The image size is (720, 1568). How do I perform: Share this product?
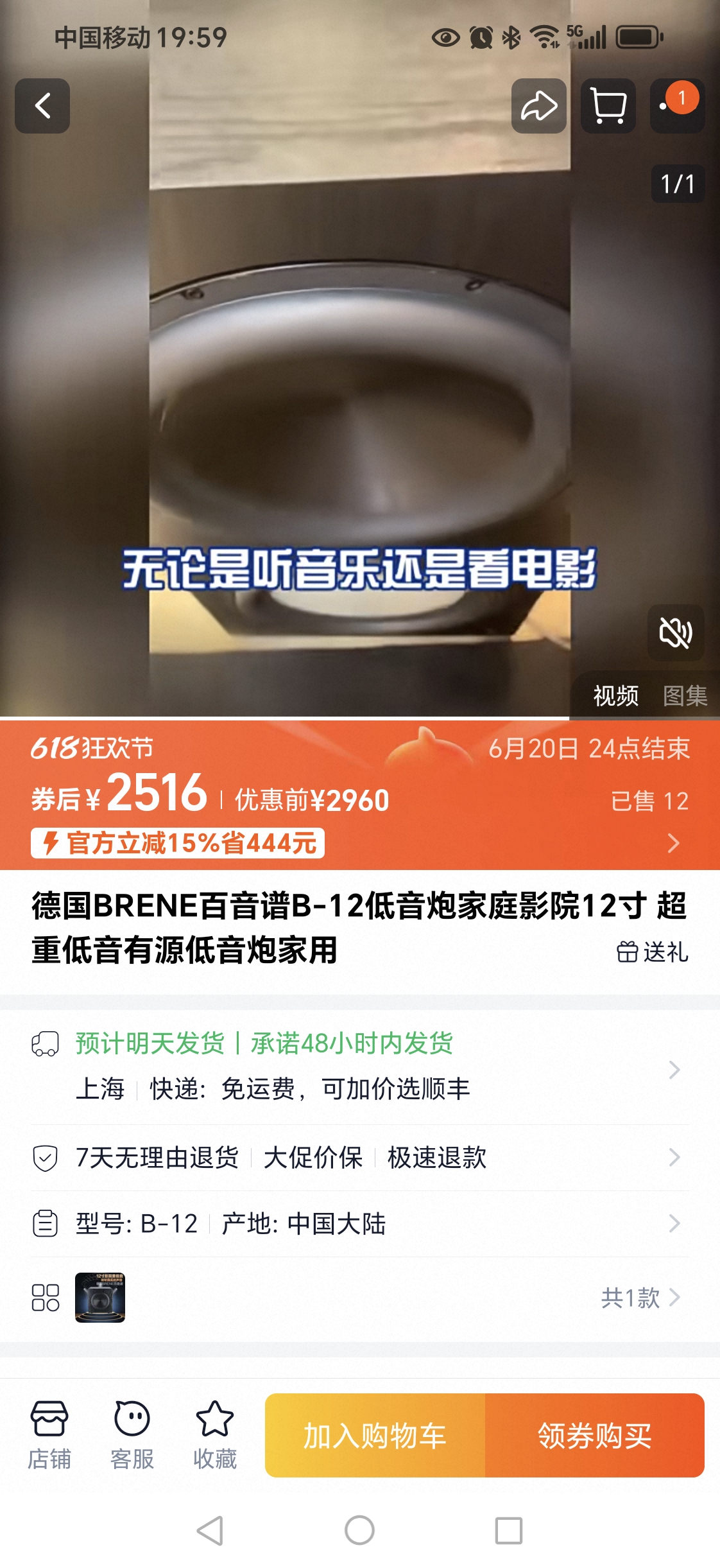click(x=538, y=106)
